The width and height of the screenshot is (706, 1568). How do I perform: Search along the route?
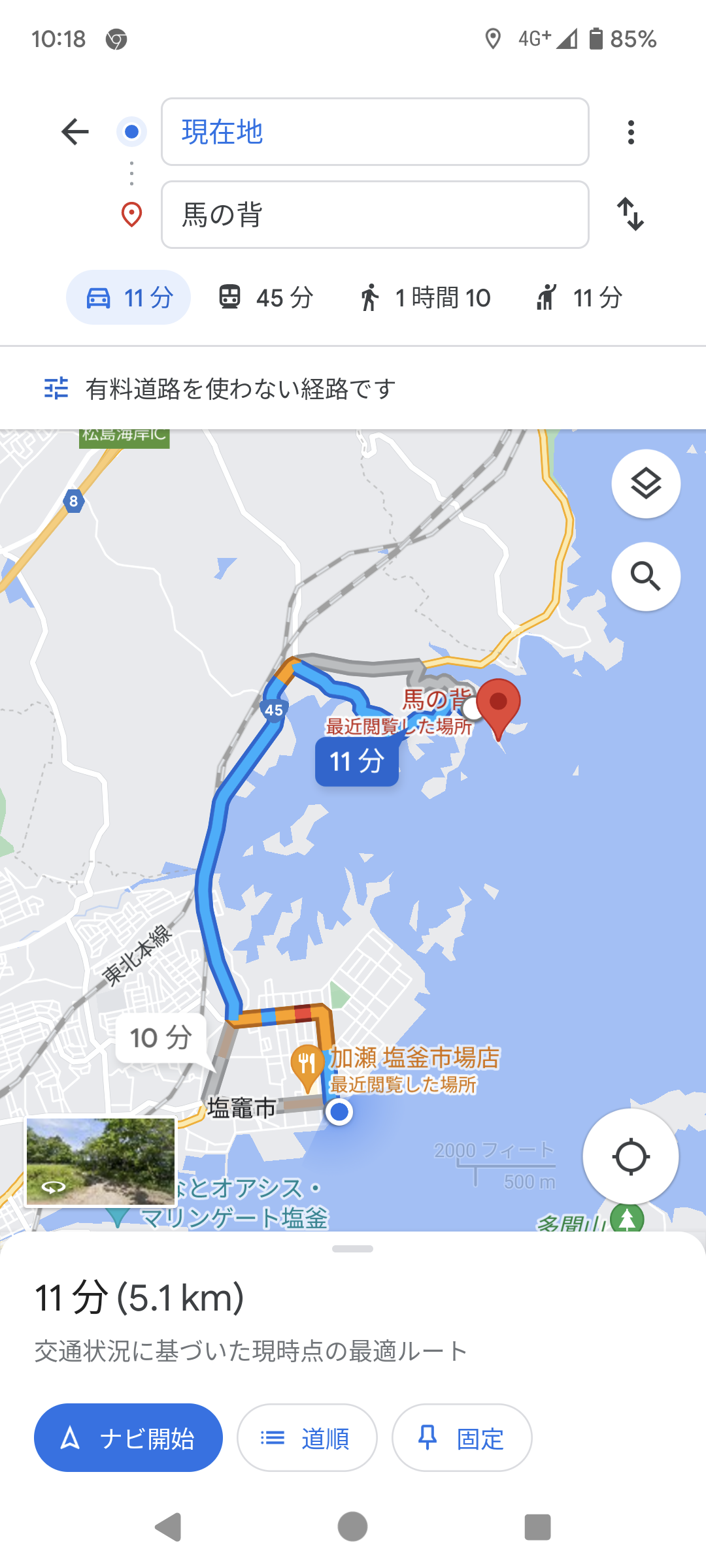pyautogui.click(x=646, y=577)
